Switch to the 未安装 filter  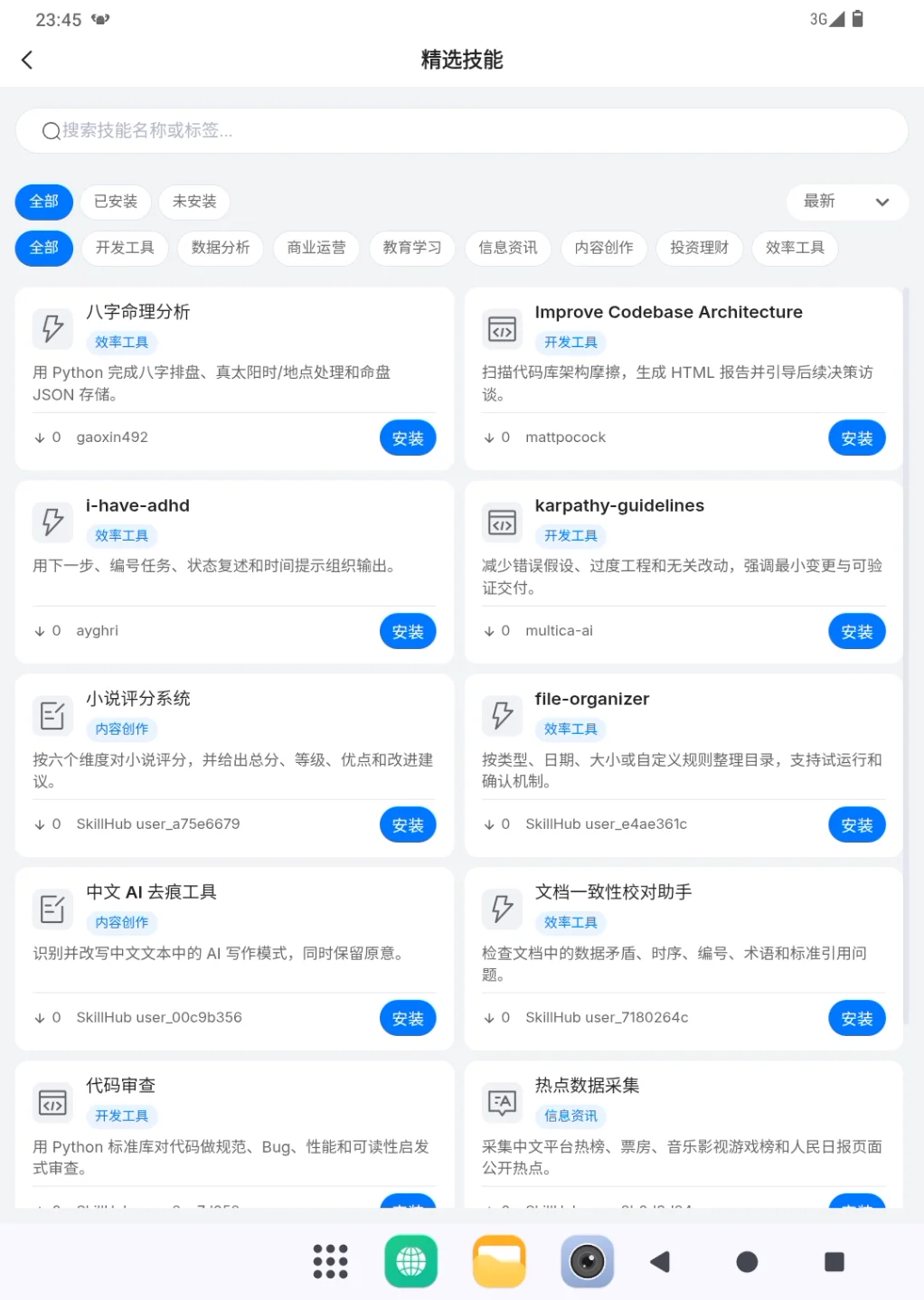pyautogui.click(x=194, y=202)
